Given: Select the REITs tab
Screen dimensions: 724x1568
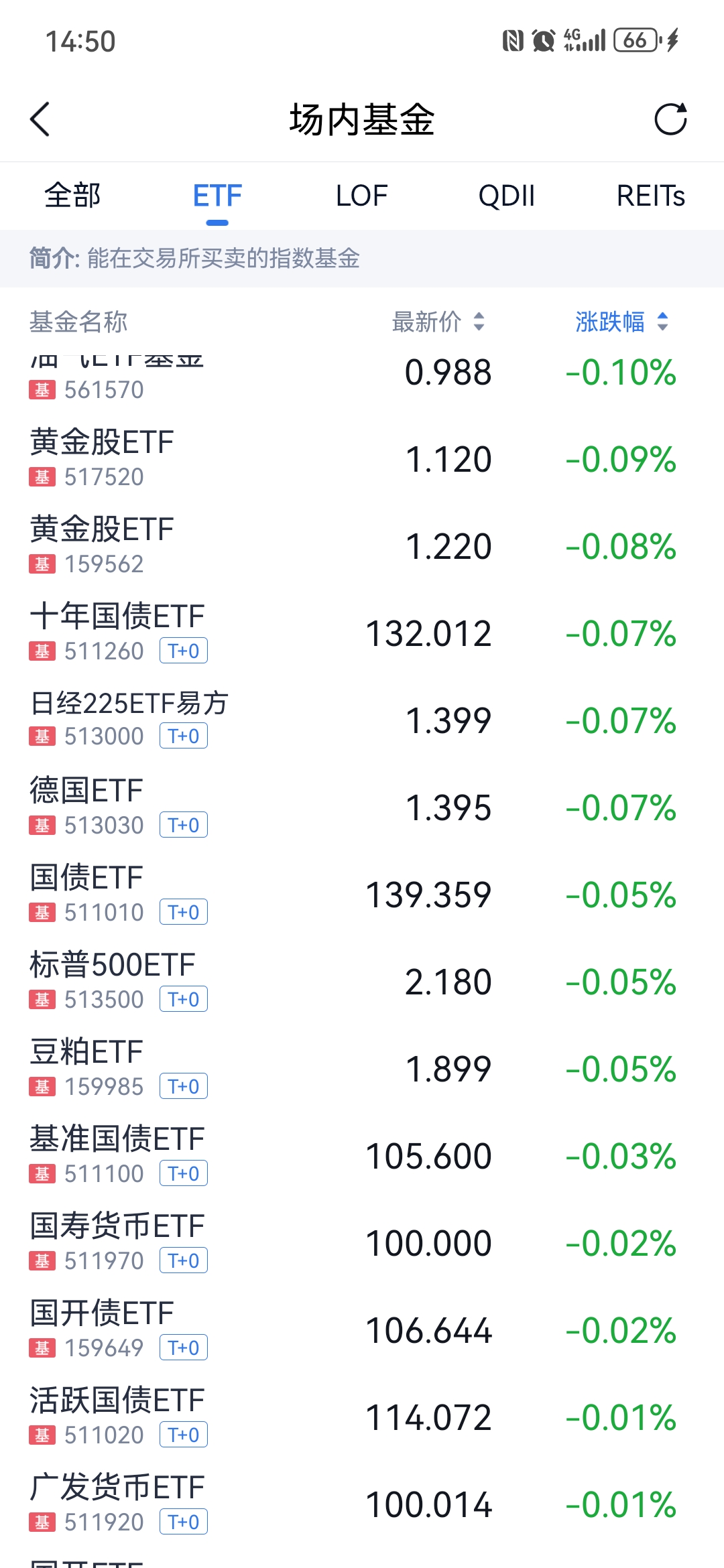Looking at the screenshot, I should point(651,196).
